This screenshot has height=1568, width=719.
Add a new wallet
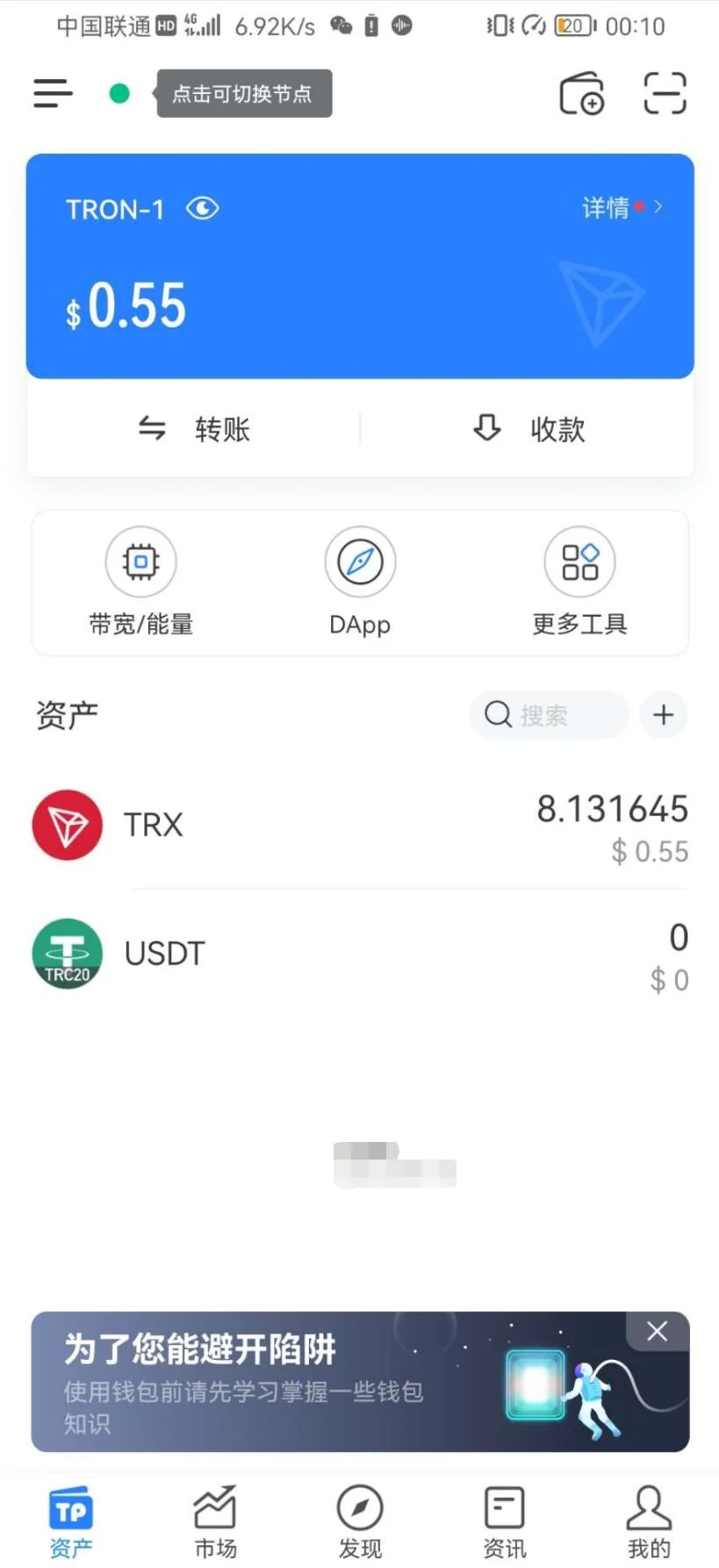point(581,93)
